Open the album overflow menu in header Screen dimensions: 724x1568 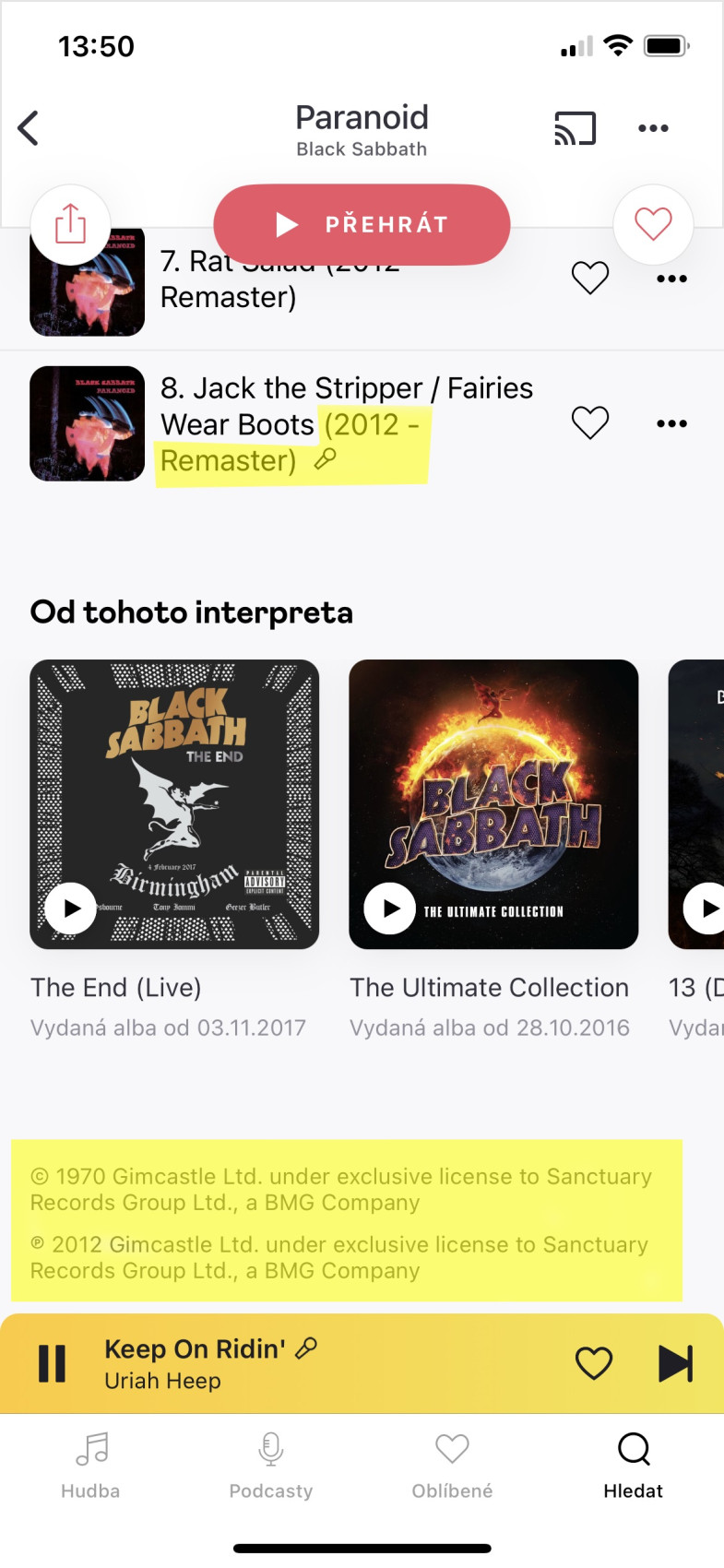[x=653, y=128]
